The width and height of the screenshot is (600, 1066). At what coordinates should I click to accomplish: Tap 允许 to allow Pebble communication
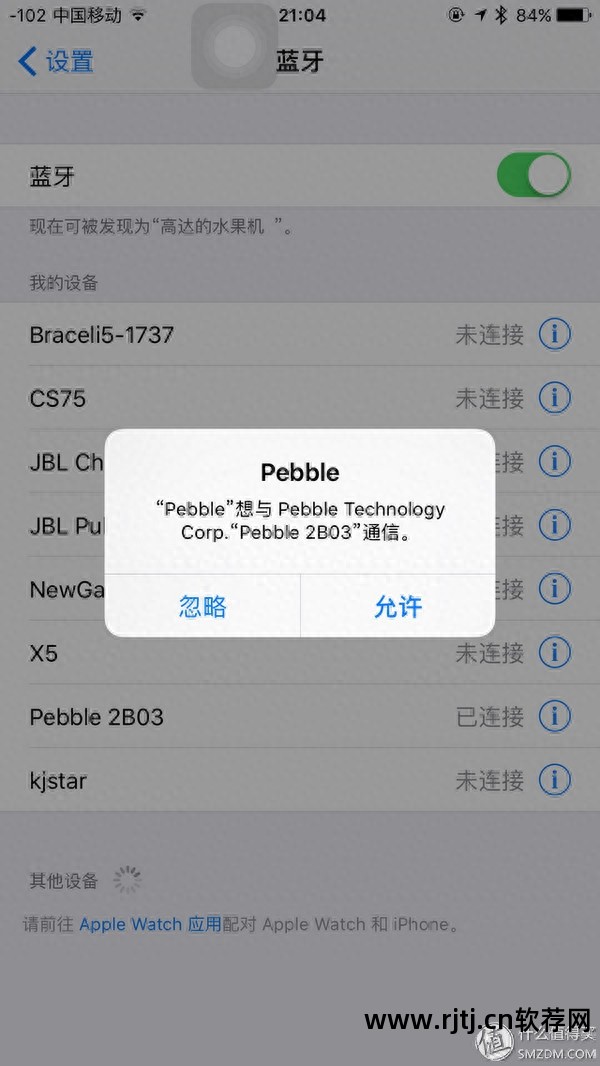[x=398, y=606]
